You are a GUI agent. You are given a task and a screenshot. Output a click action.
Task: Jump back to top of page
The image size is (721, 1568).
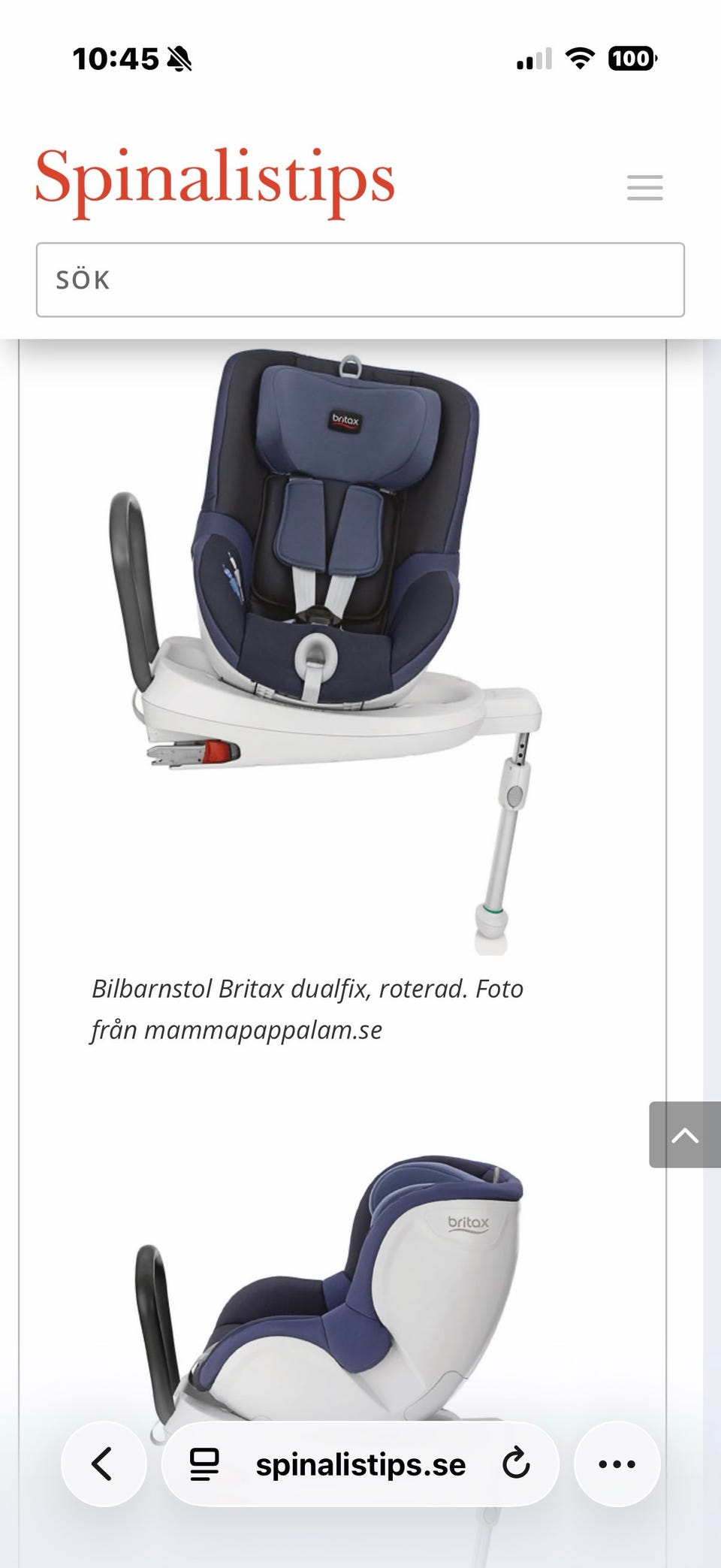684,1134
